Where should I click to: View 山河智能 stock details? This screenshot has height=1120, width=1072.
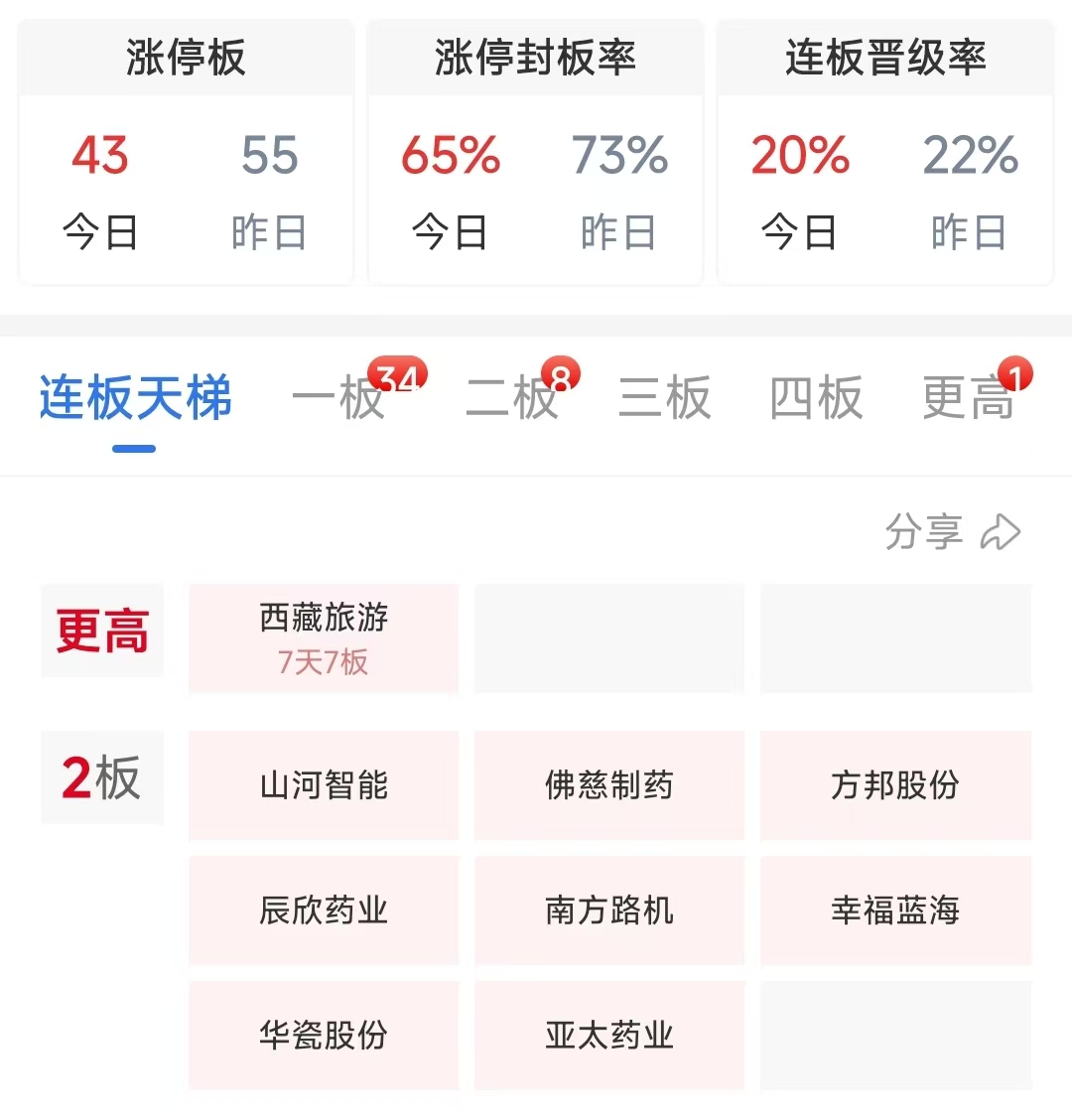pos(324,785)
